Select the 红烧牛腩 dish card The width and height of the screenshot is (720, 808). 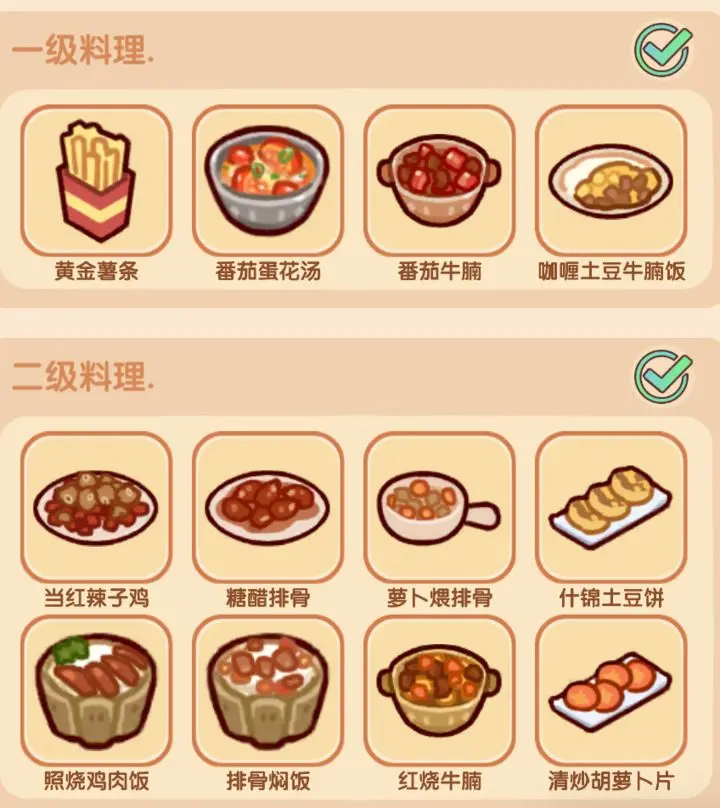(x=439, y=690)
